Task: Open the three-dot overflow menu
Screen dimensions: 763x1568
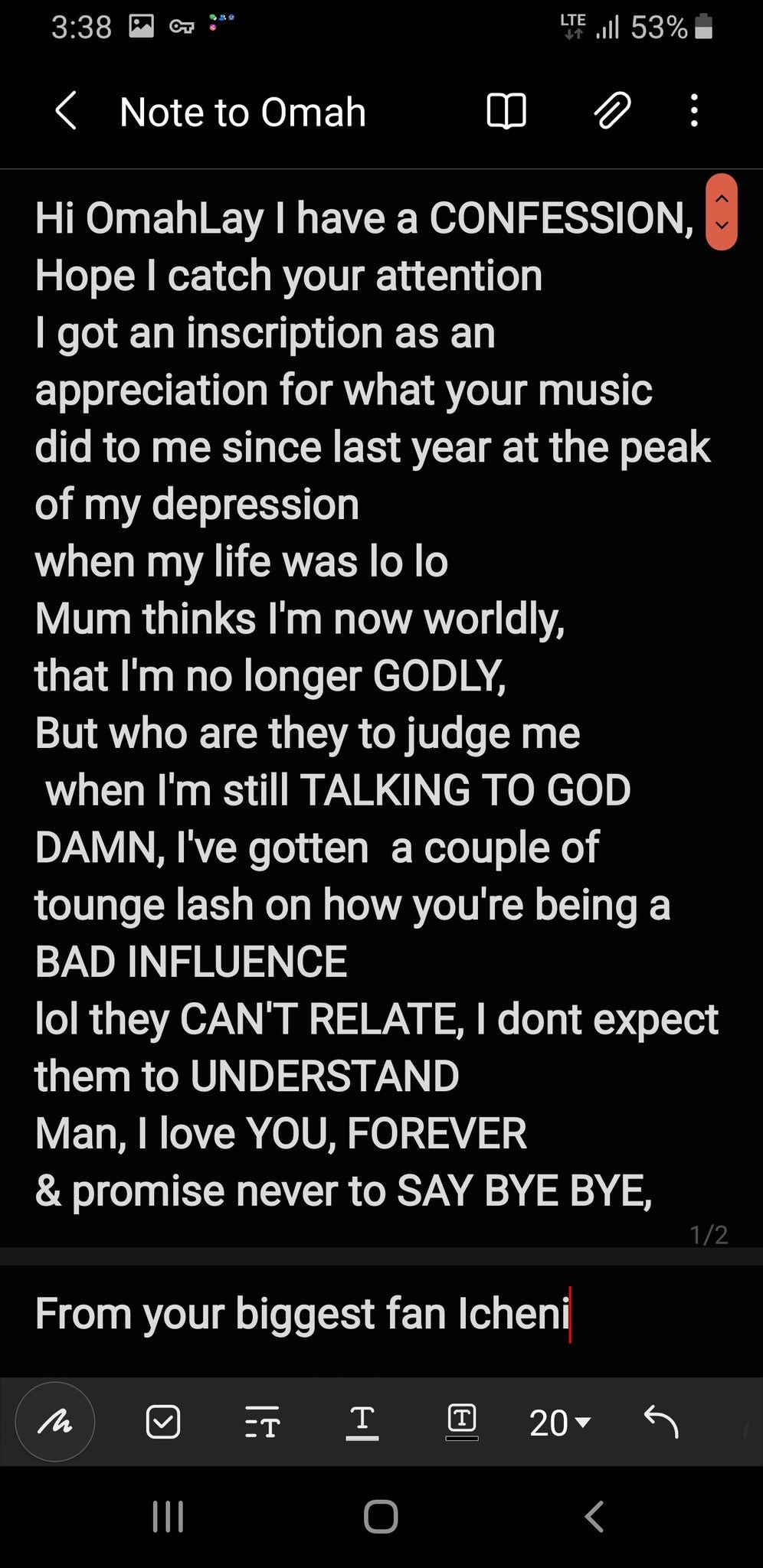Action: 694,111
